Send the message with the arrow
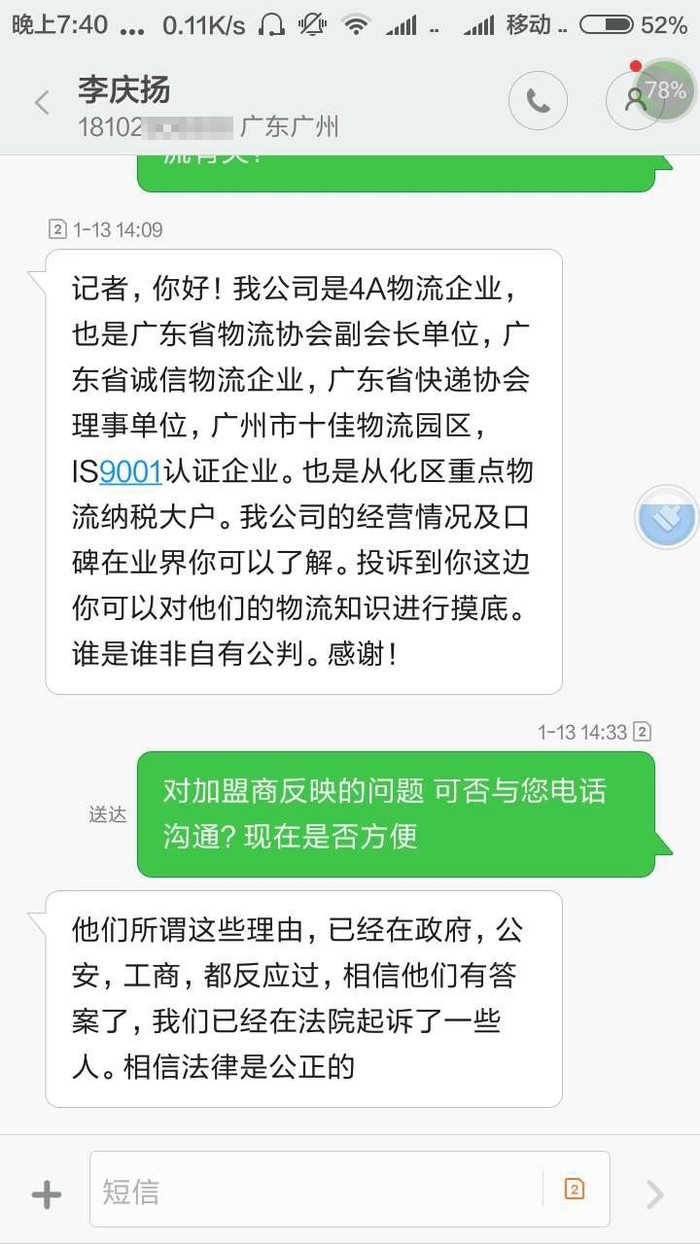The width and height of the screenshot is (700, 1244). (655, 1192)
